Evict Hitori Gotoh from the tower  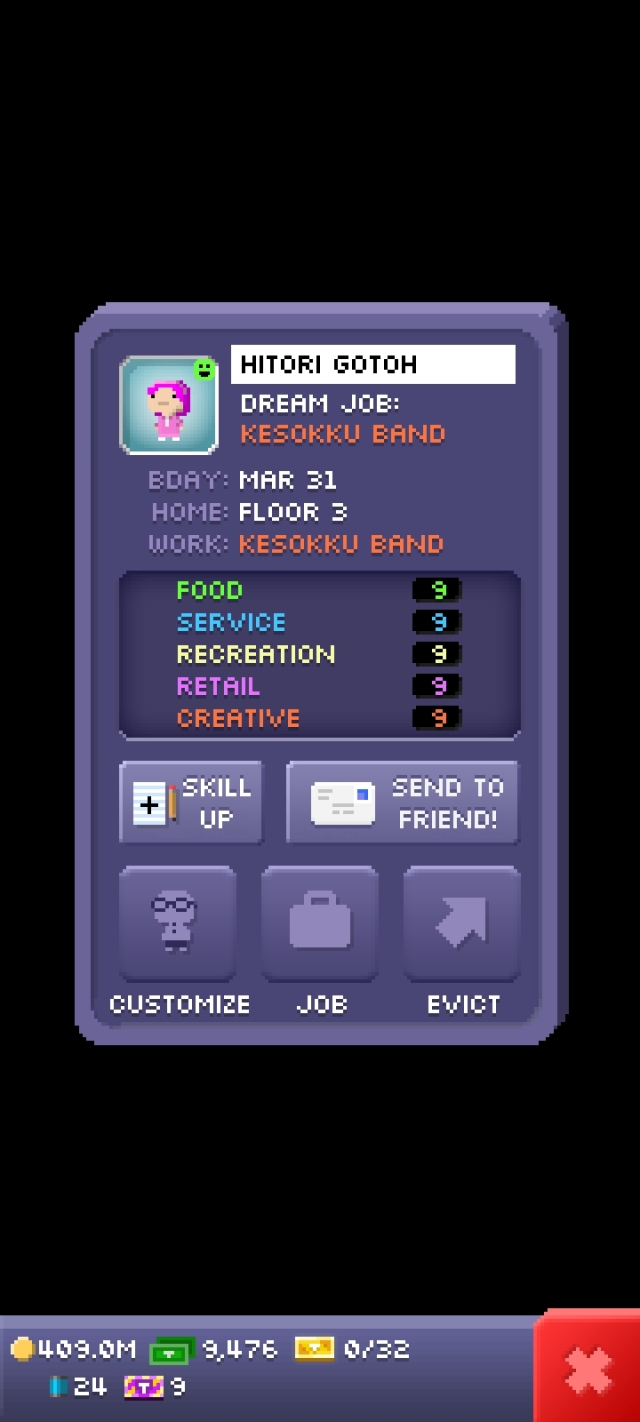pyautogui.click(x=462, y=924)
